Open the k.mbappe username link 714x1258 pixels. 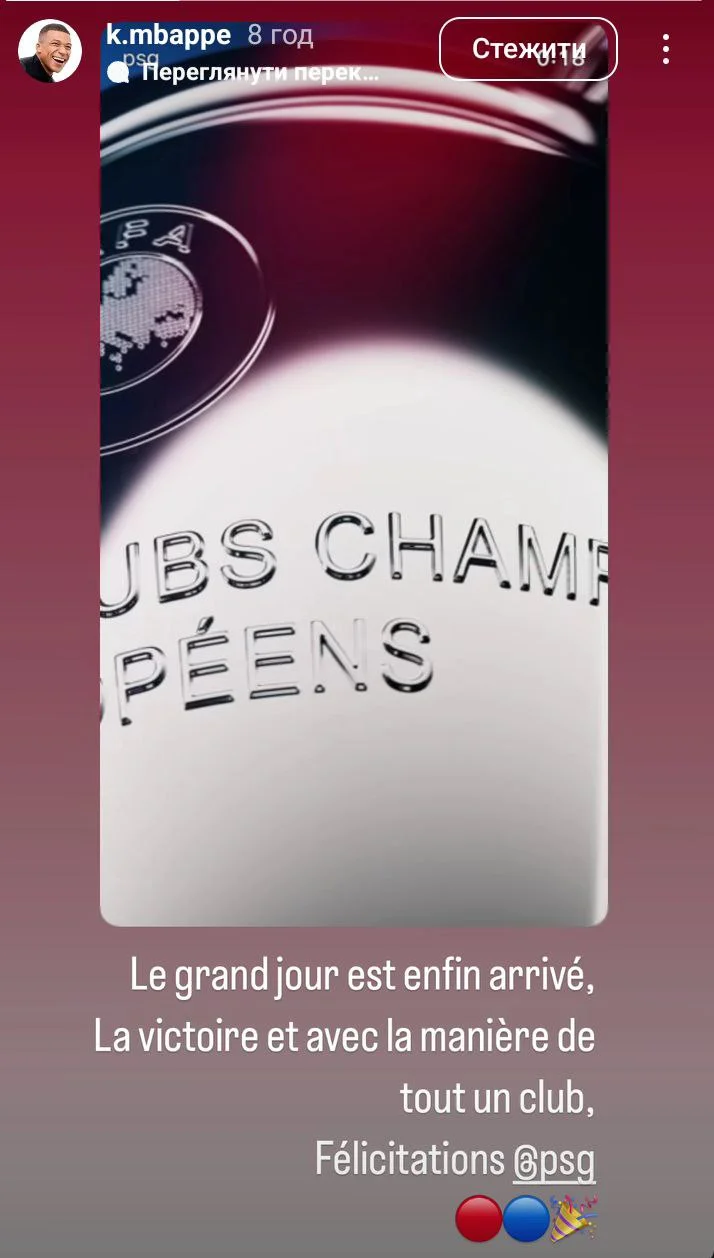tap(168, 35)
